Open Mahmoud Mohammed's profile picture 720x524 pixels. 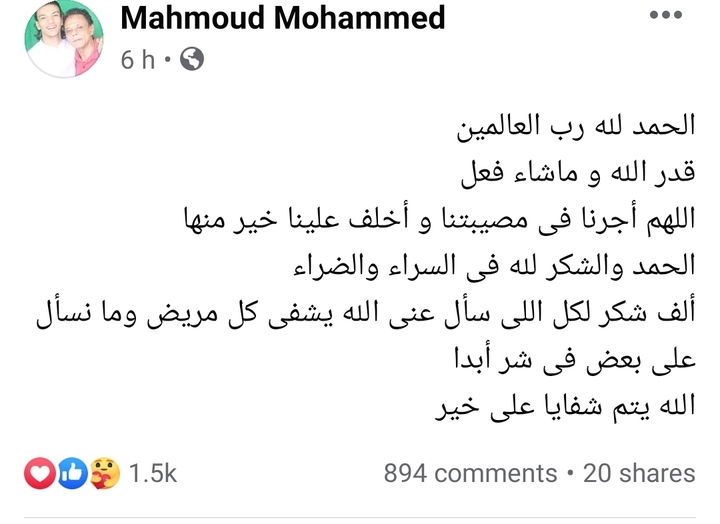pos(65,38)
